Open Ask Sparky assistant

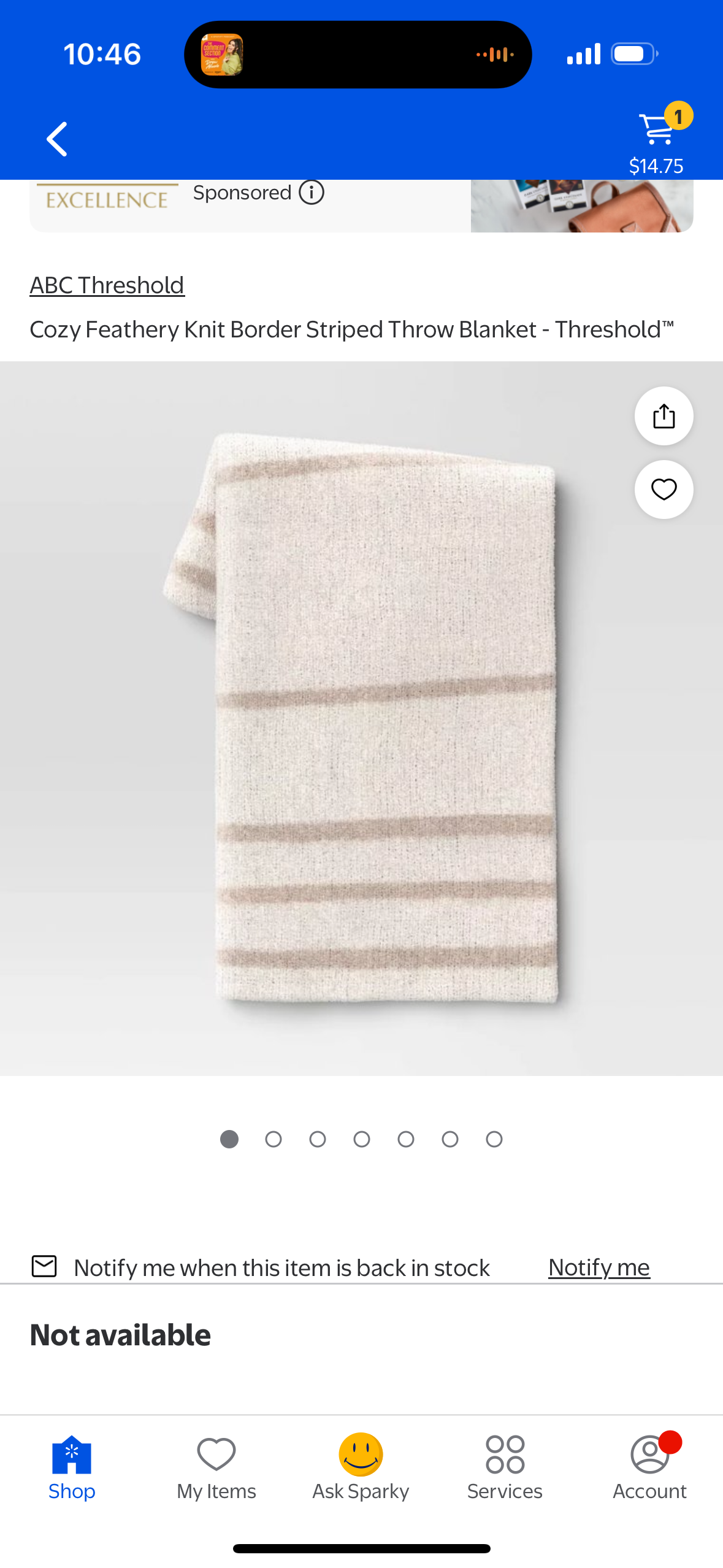tap(361, 1467)
